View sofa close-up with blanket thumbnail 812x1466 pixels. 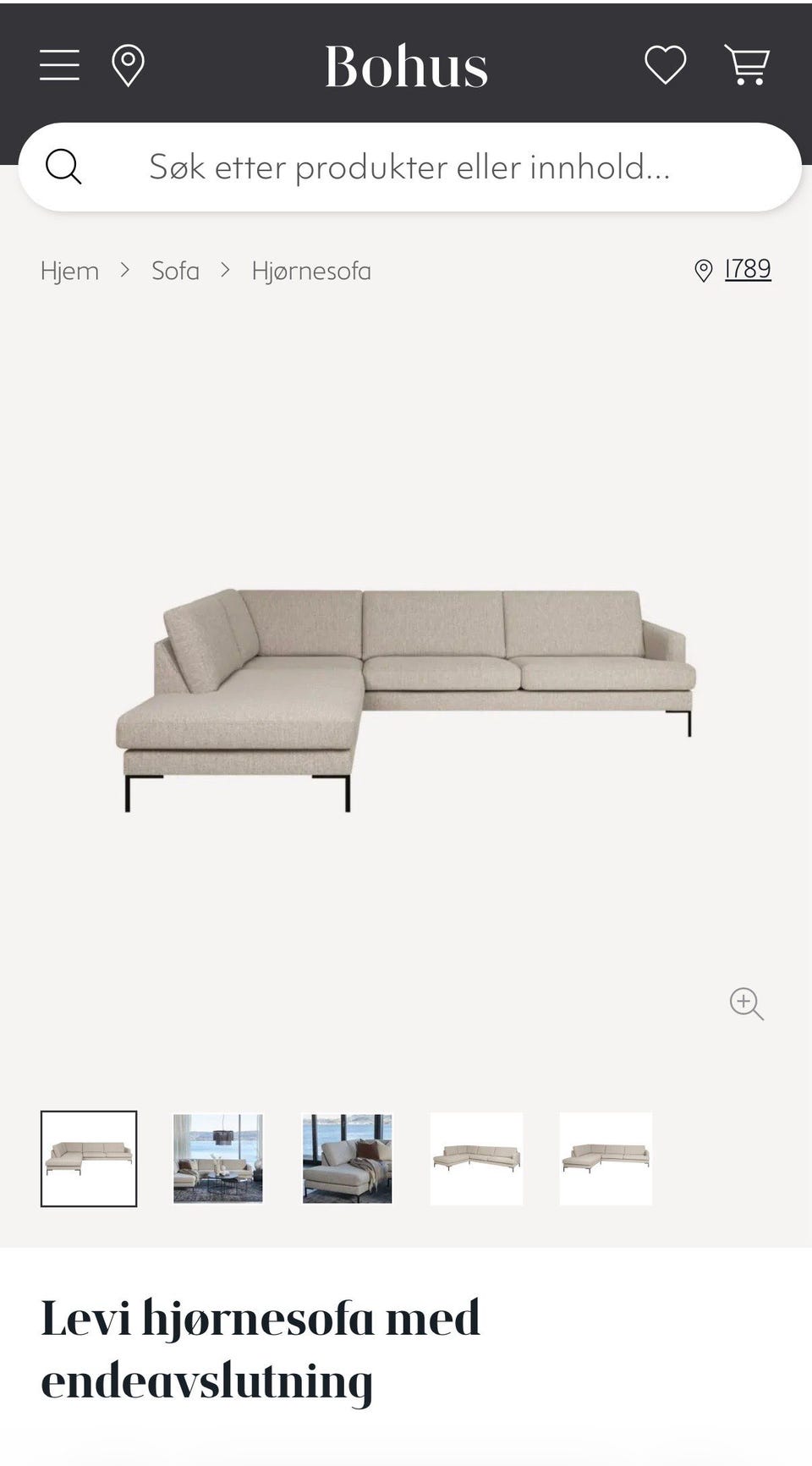point(348,1158)
